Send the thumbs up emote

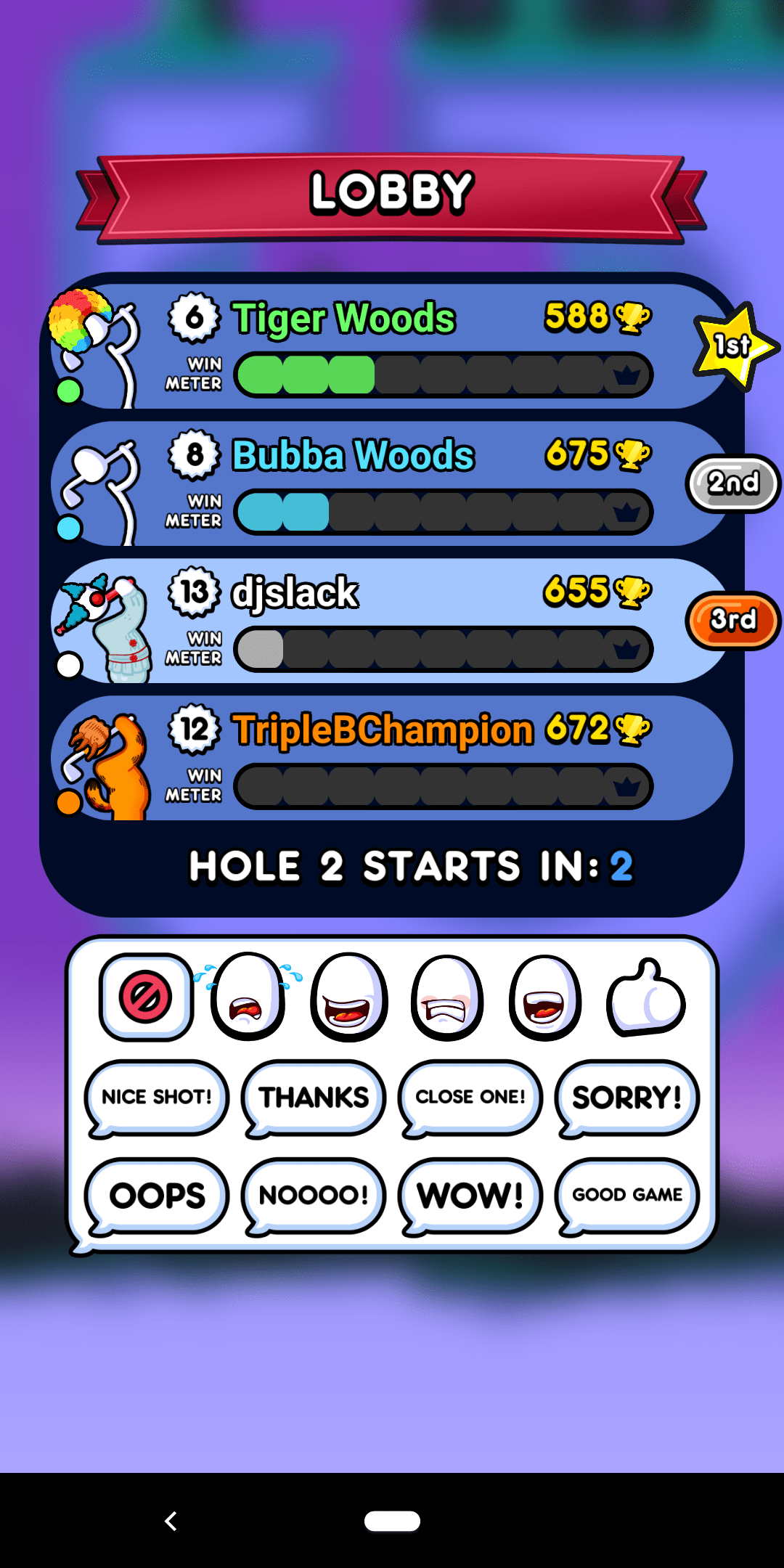coord(646,997)
